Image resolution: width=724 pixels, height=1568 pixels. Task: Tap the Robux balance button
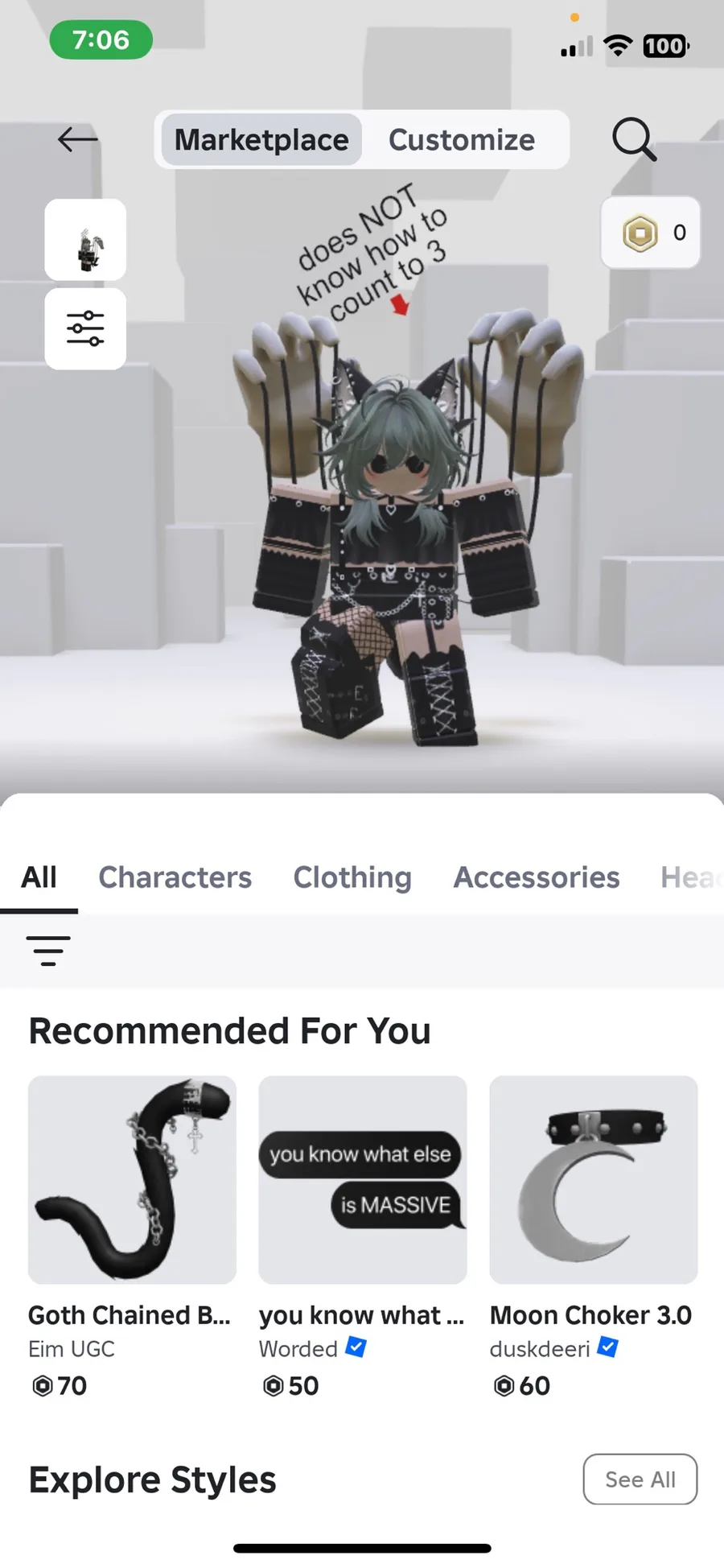(x=651, y=233)
